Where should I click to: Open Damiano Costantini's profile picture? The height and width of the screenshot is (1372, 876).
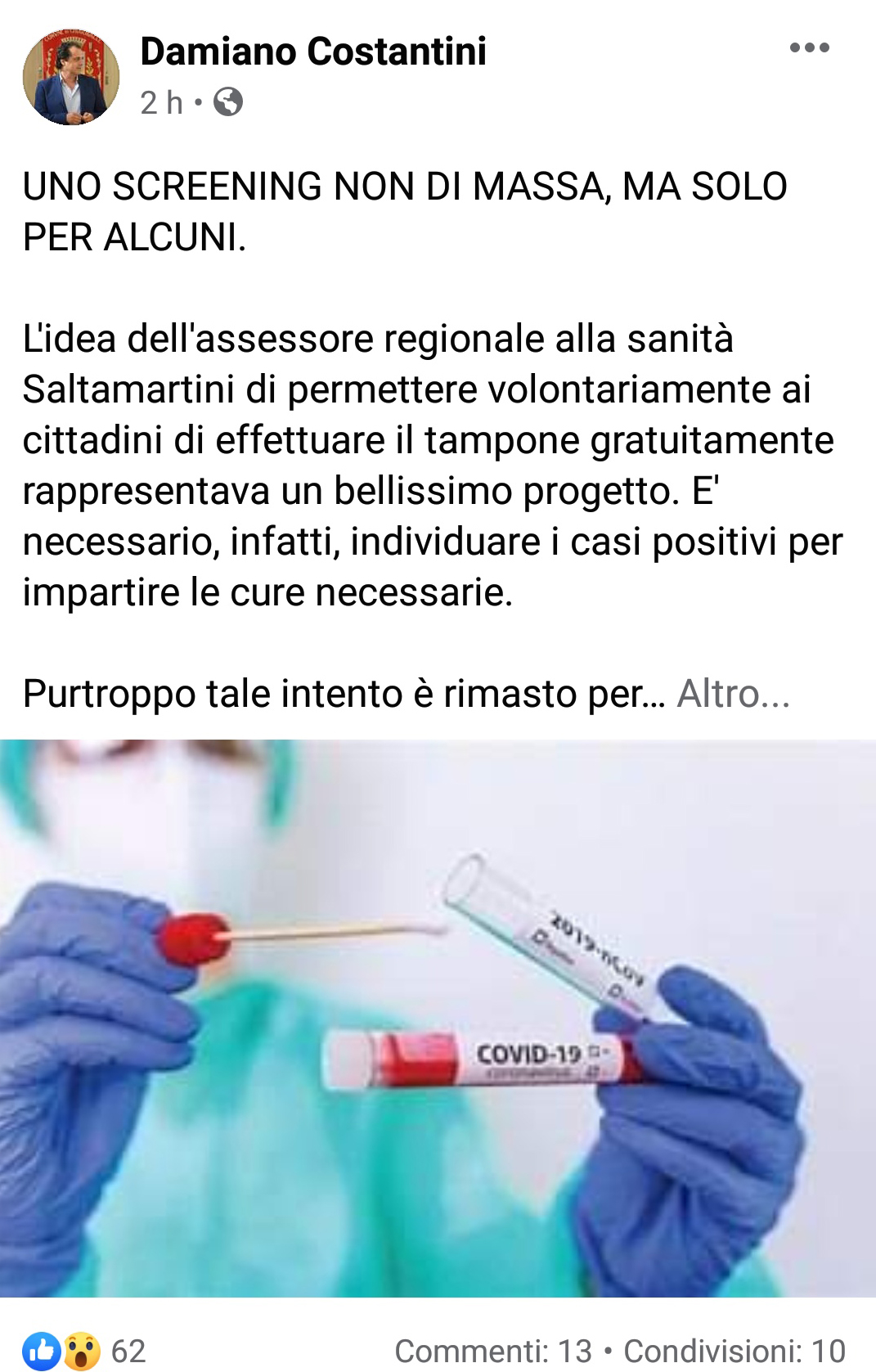(71, 77)
